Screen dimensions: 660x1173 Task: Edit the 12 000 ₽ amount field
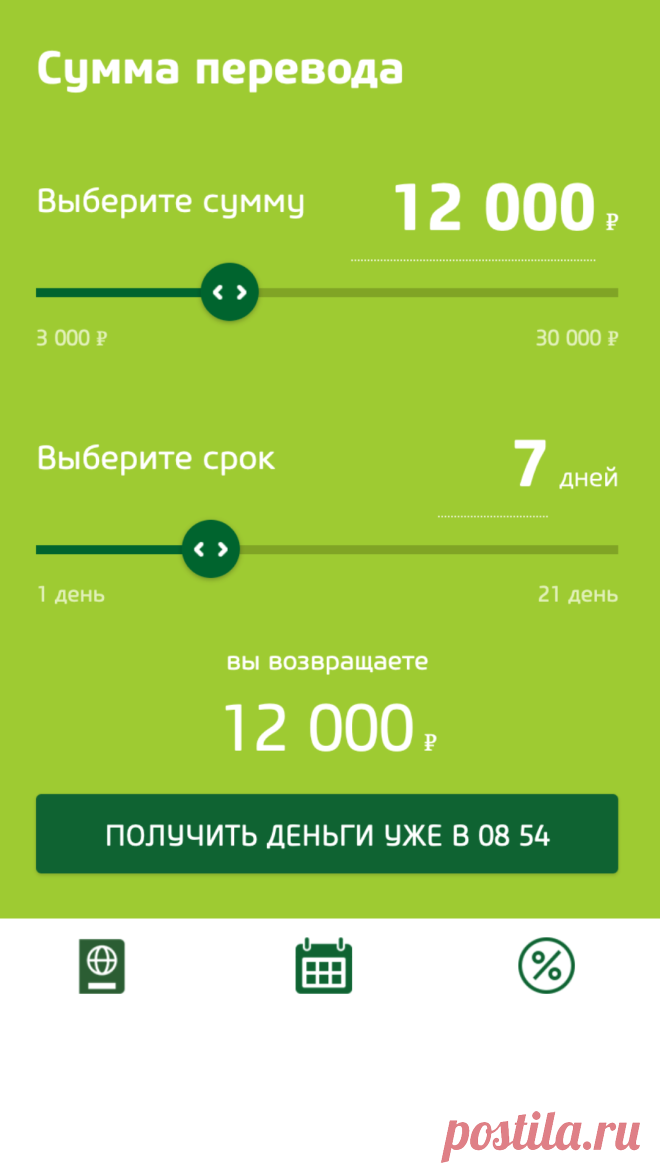[x=494, y=209]
